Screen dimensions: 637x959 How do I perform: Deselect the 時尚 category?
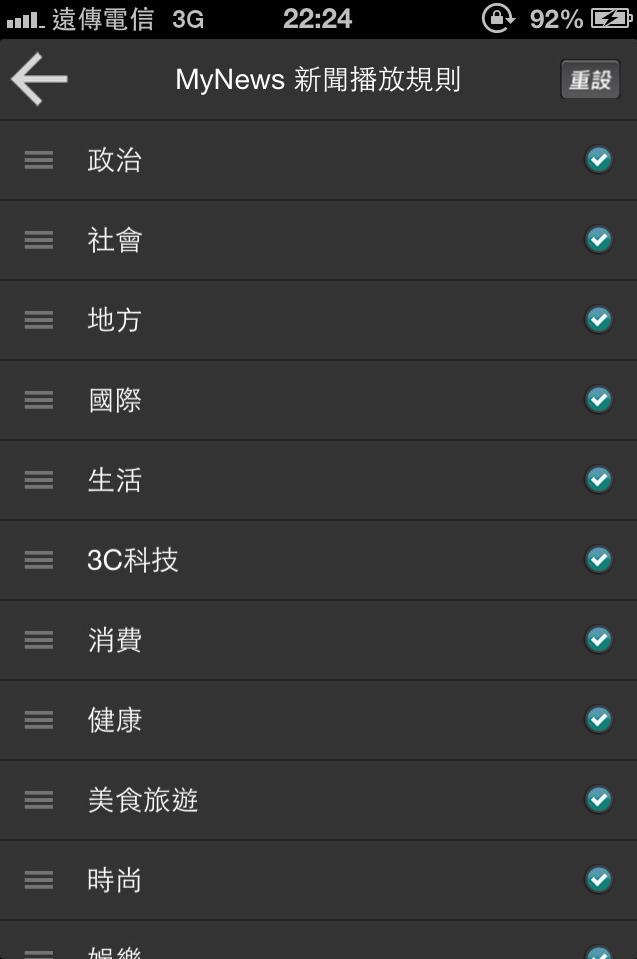(x=598, y=880)
